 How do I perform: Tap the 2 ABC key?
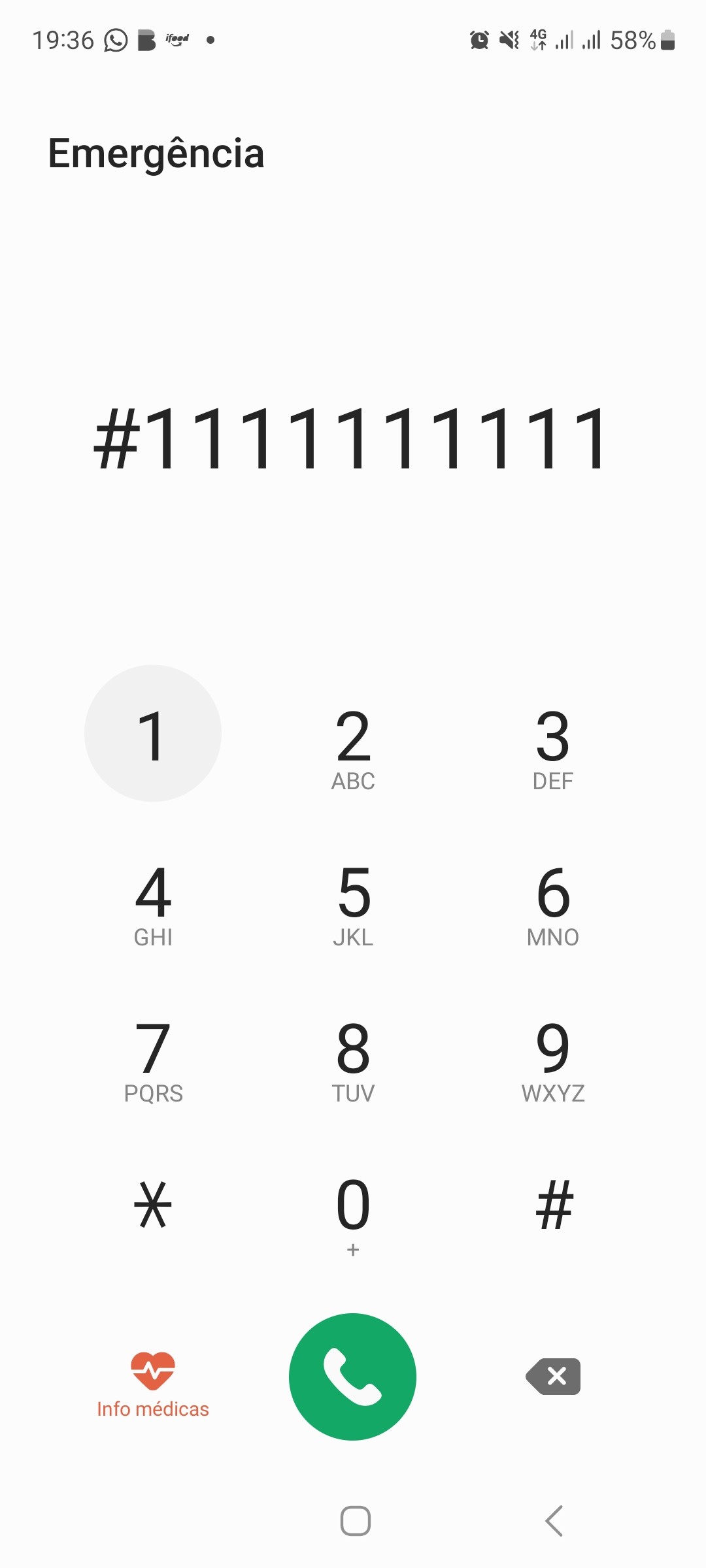coord(353,748)
